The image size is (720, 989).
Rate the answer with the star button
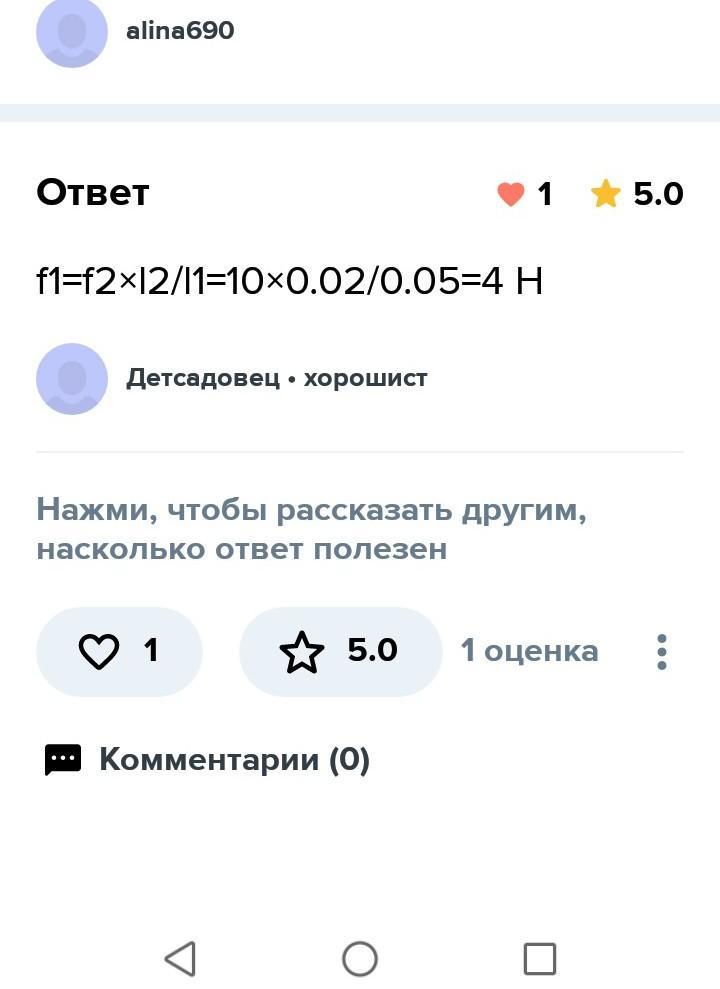coord(339,651)
